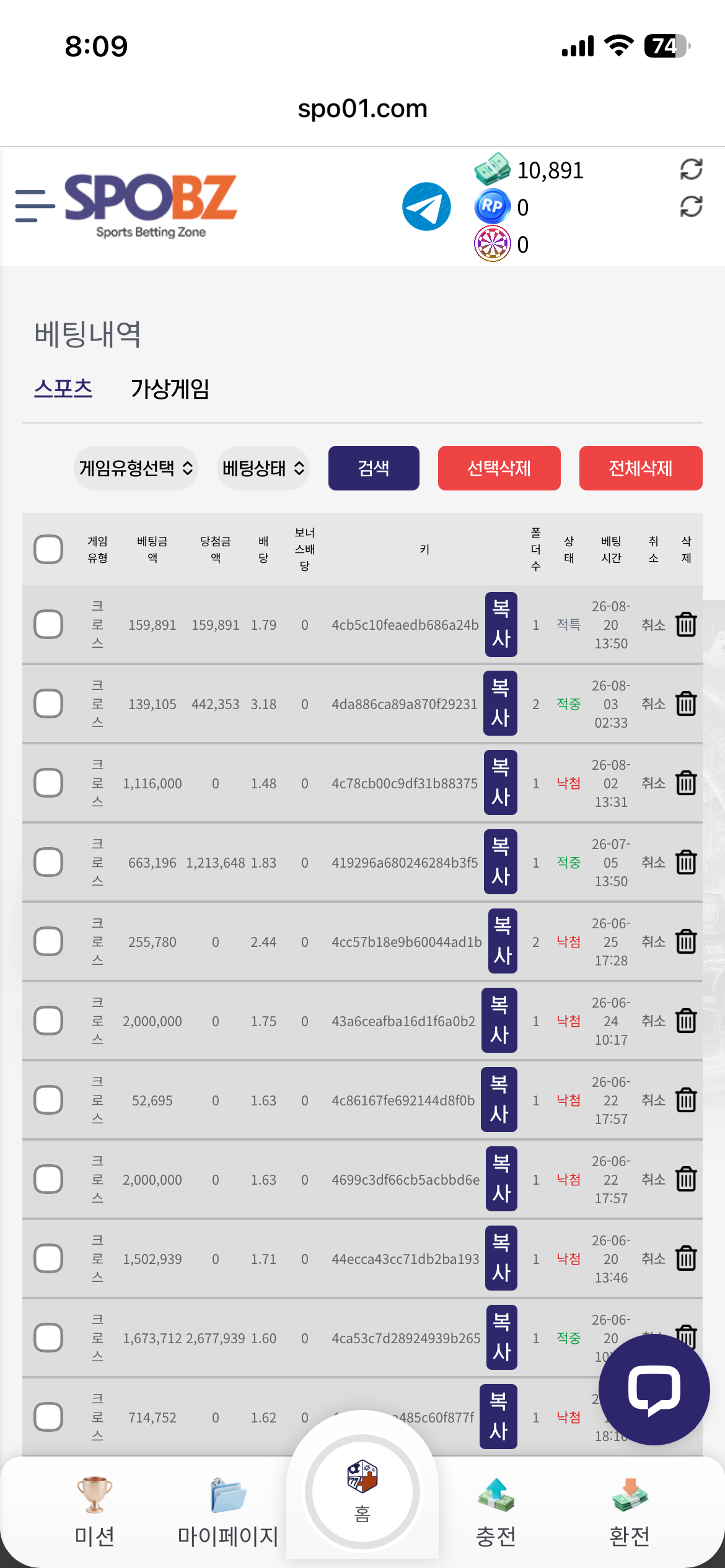Viewport: 725px width, 1568px height.
Task: Delete the 1,116,000 bet with the trash icon
Action: (x=686, y=783)
